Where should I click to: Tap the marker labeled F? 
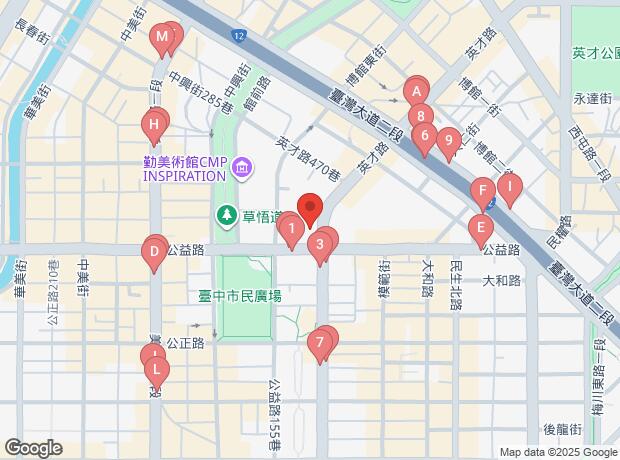482,190
